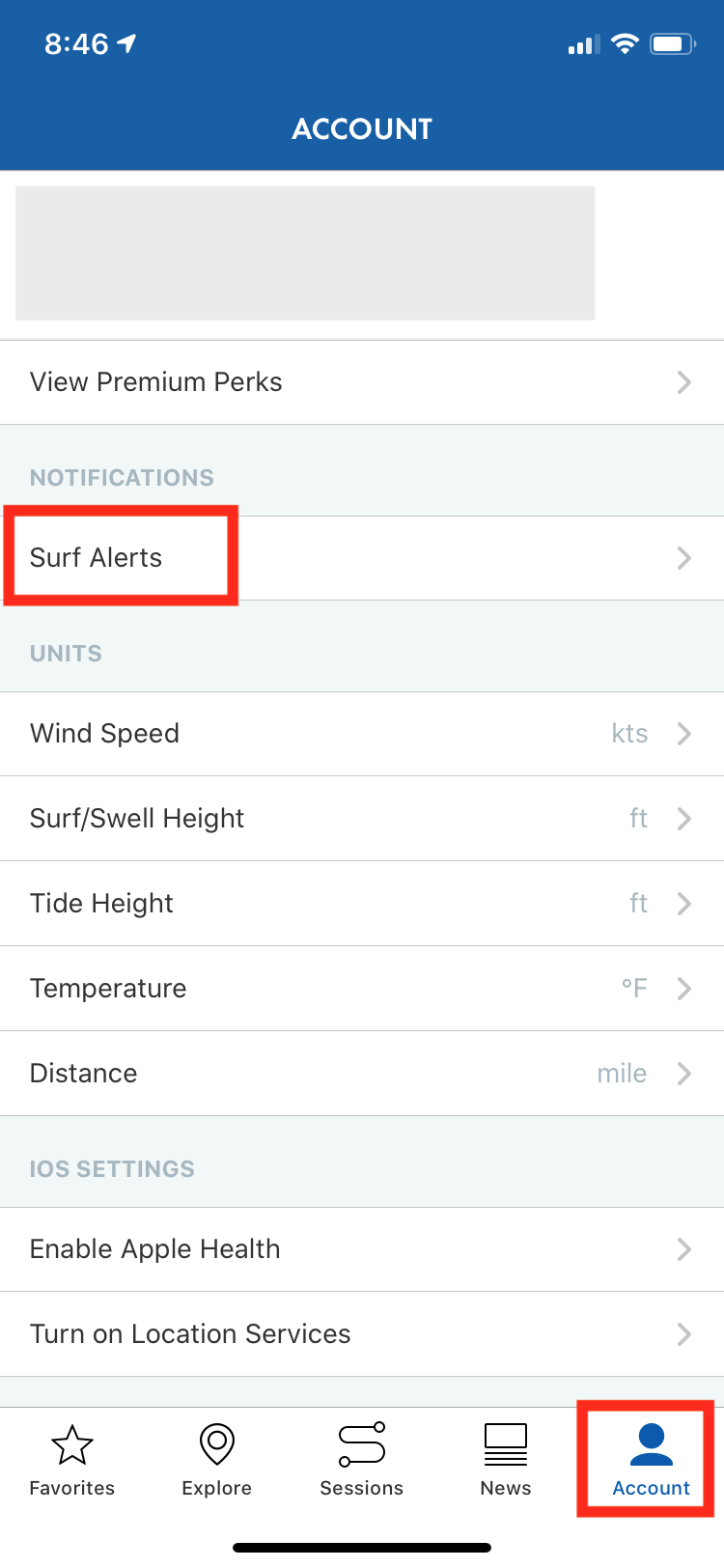Go to the Explore tab

click(217, 1461)
